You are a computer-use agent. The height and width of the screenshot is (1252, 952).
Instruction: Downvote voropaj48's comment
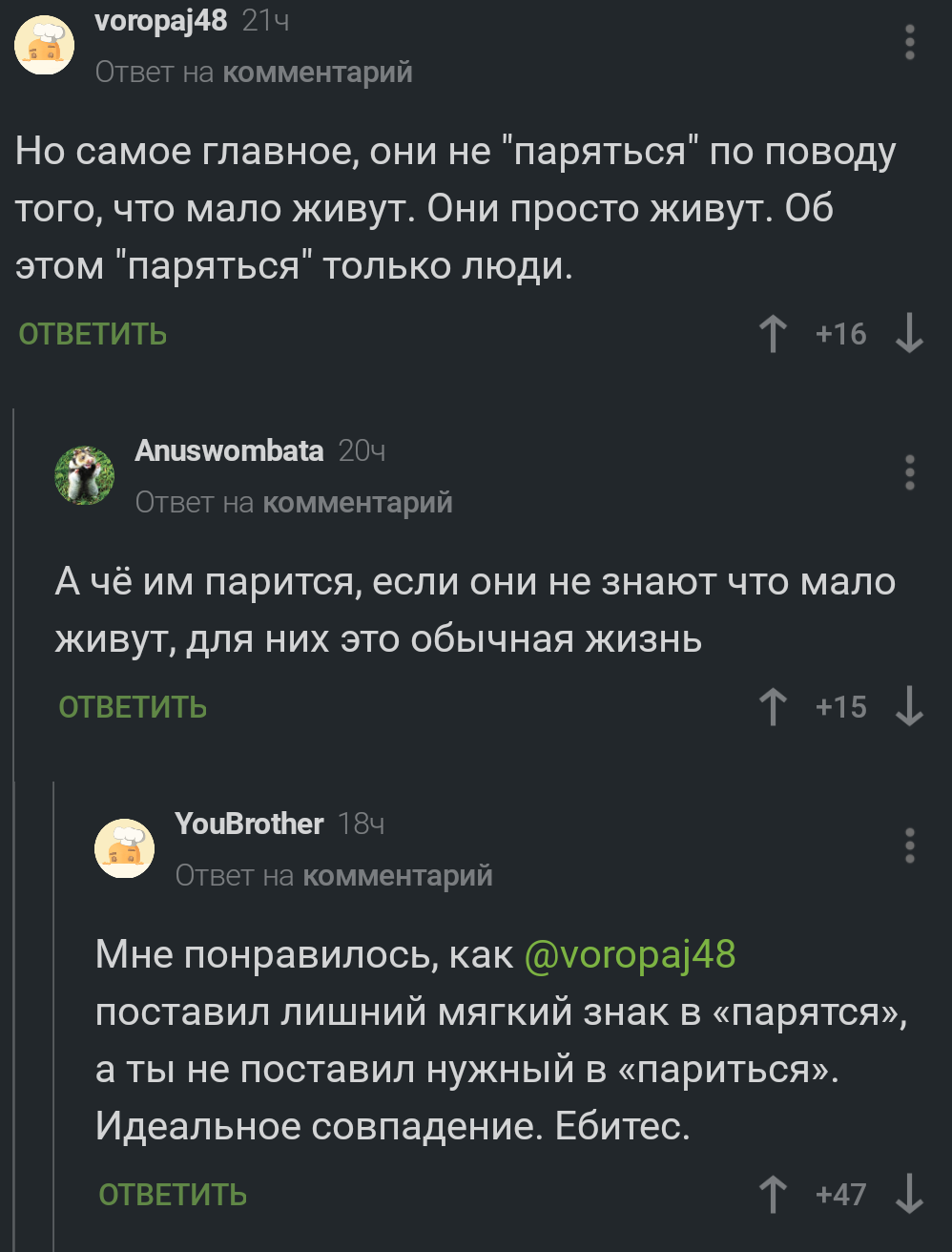(910, 334)
